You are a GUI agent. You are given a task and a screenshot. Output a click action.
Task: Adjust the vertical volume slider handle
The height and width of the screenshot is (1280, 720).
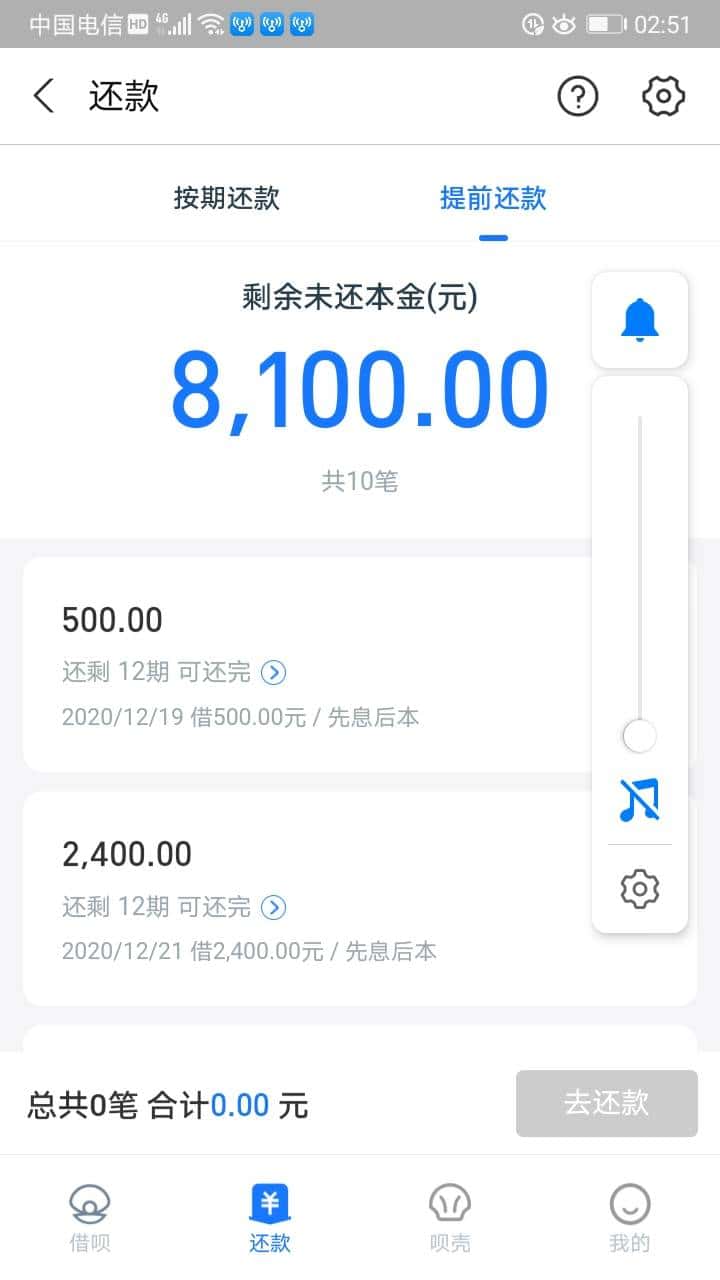point(637,735)
